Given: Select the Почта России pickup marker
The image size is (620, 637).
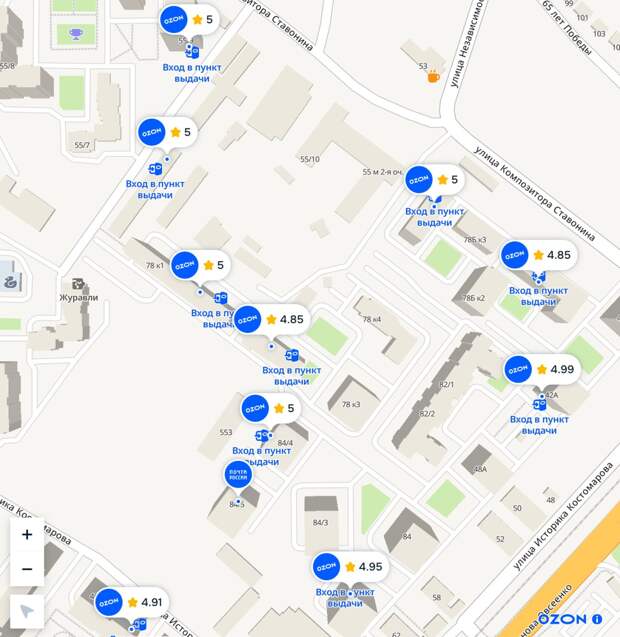Looking at the screenshot, I should pos(238,474).
